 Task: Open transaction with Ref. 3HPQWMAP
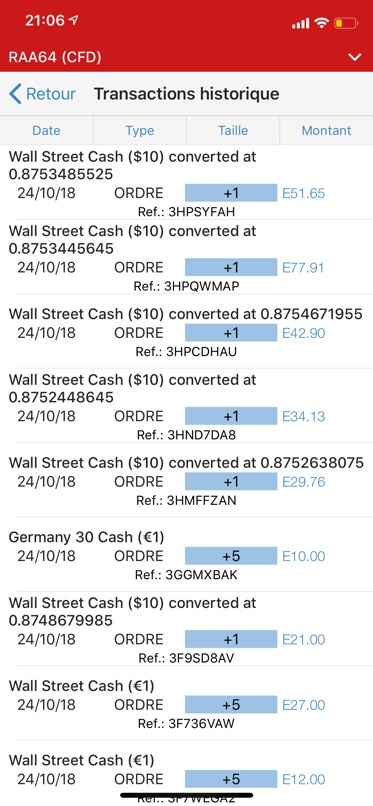point(186,258)
